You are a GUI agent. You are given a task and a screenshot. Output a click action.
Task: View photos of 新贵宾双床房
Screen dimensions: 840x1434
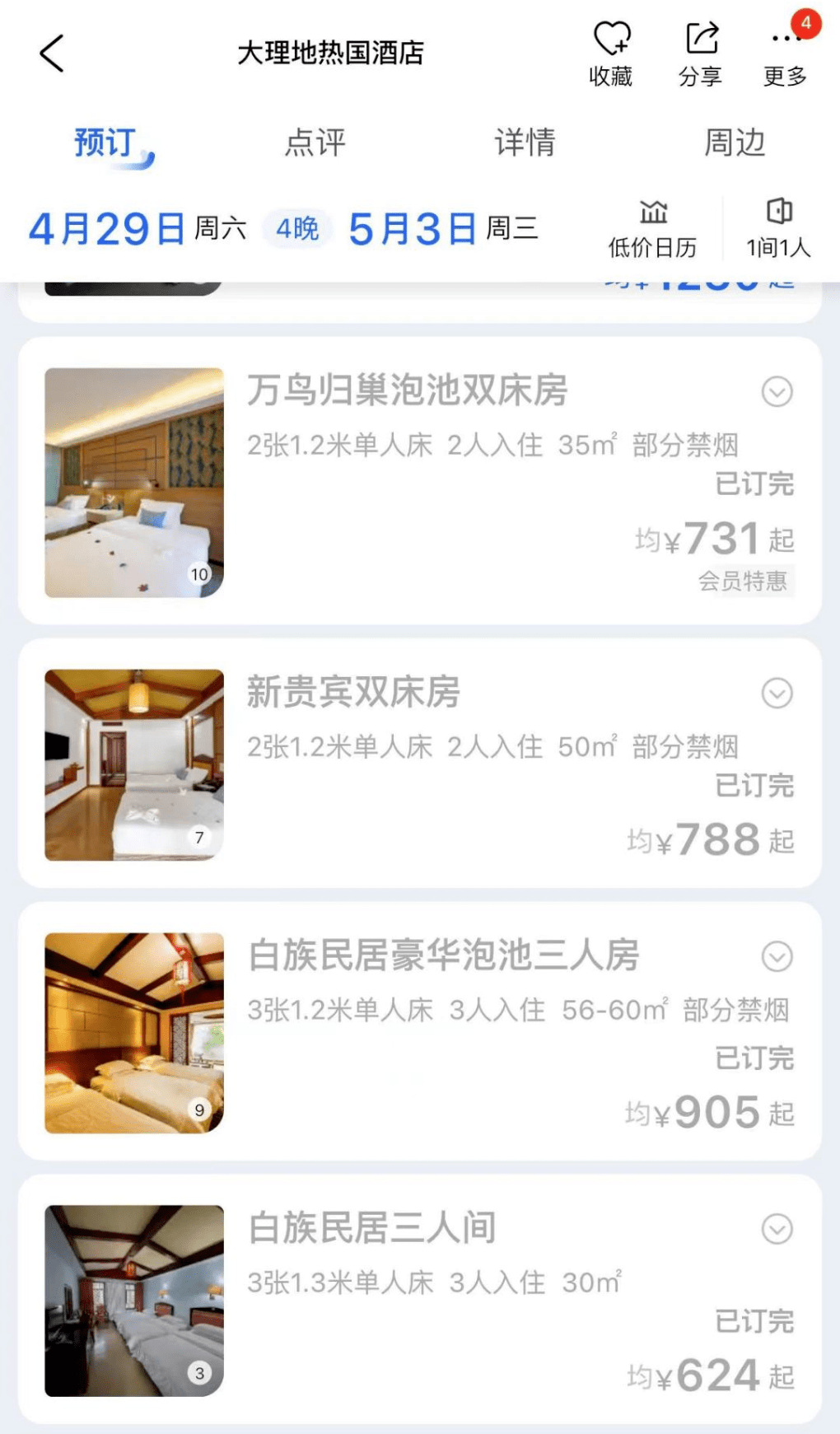(x=134, y=765)
